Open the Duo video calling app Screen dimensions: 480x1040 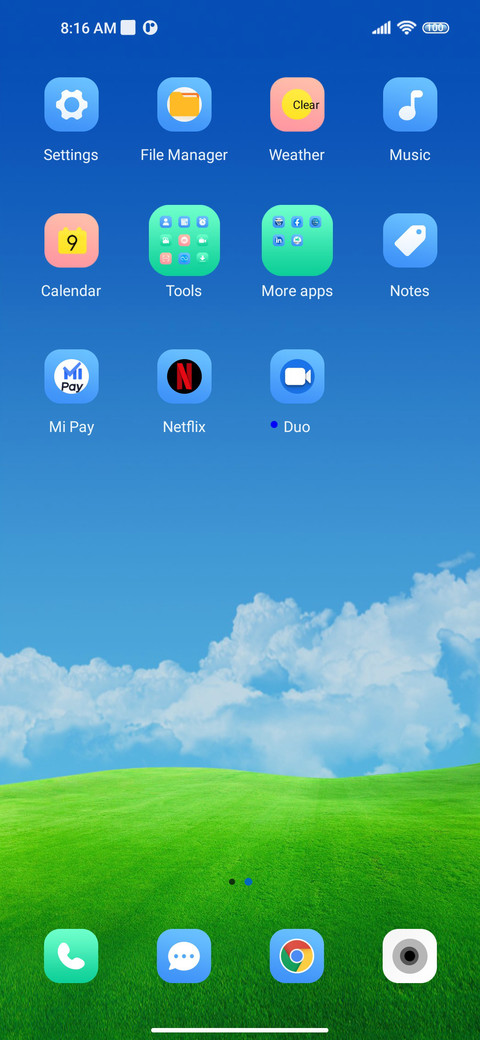[x=297, y=376]
